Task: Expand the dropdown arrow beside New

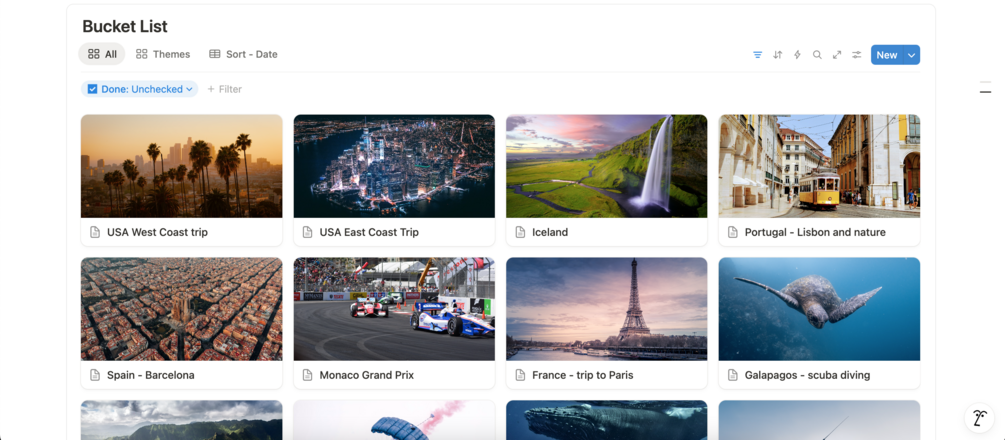Action: pyautogui.click(x=911, y=55)
